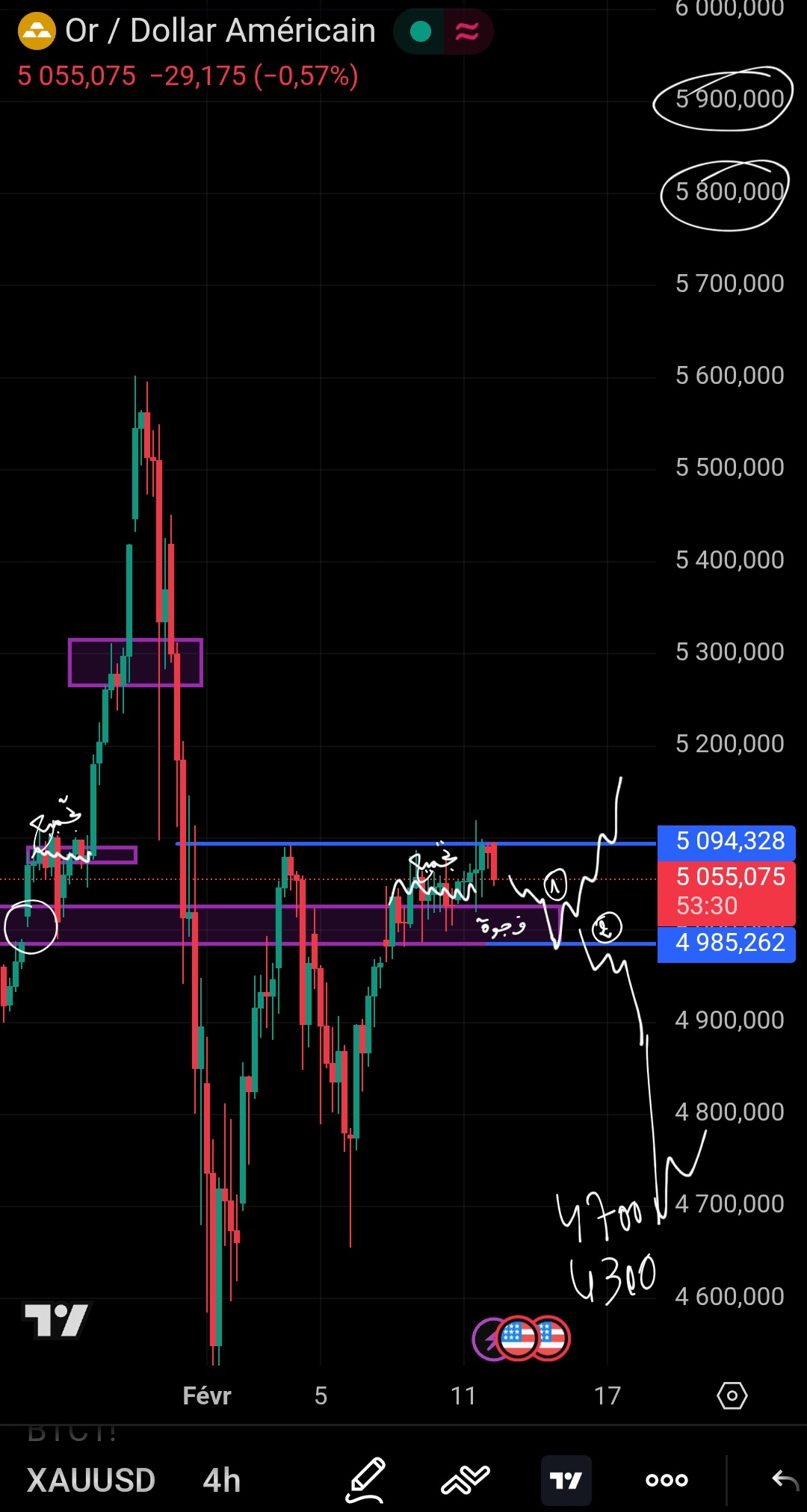Change the 4h timeframe interval
The height and width of the screenshot is (1512, 807).
[221, 1480]
